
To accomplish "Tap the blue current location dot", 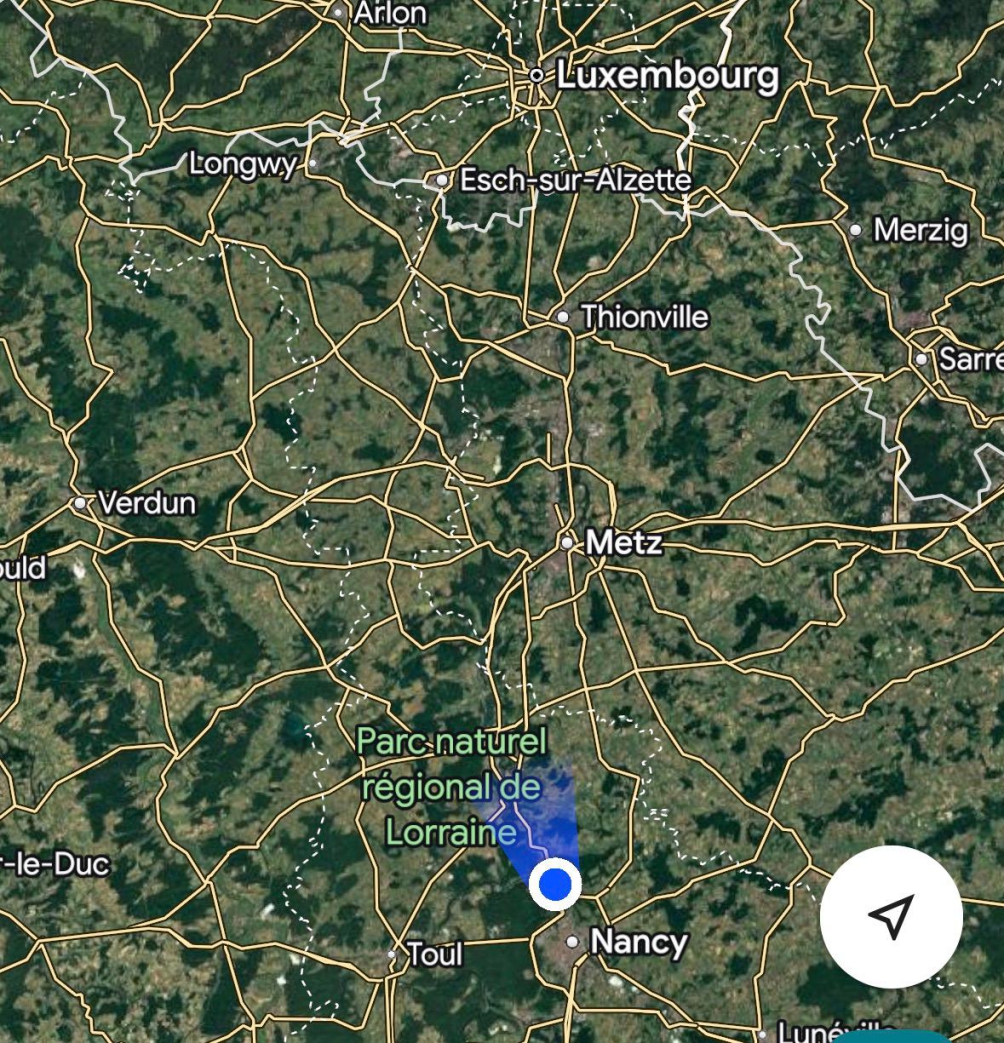I will coord(555,885).
